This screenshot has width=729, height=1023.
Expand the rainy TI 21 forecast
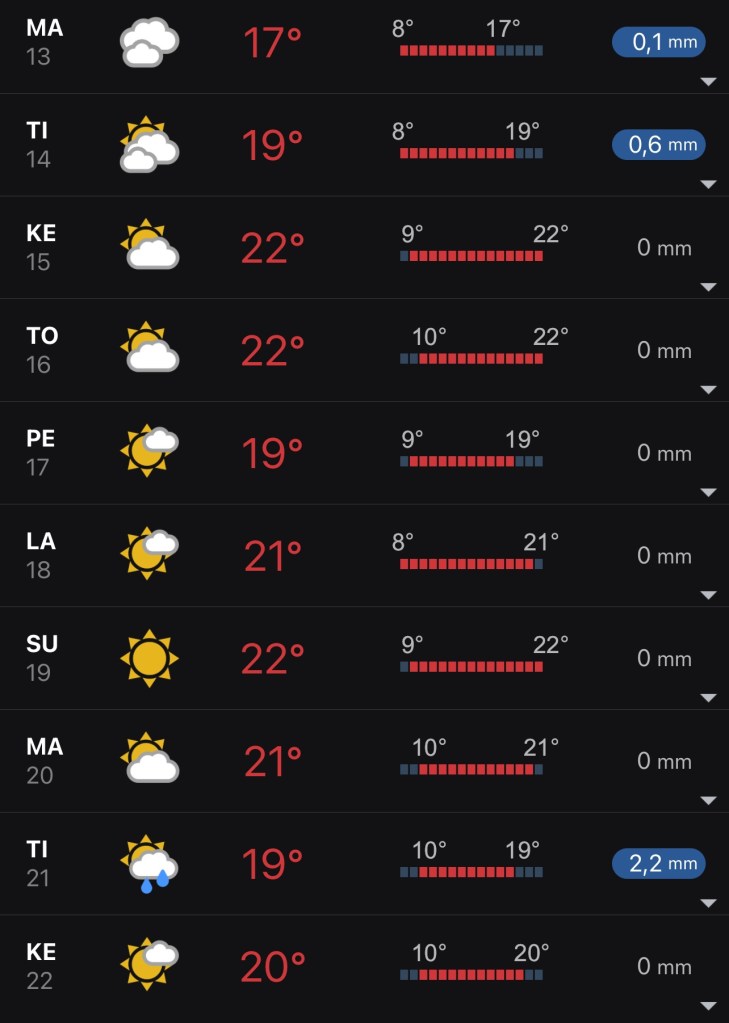pos(709,904)
